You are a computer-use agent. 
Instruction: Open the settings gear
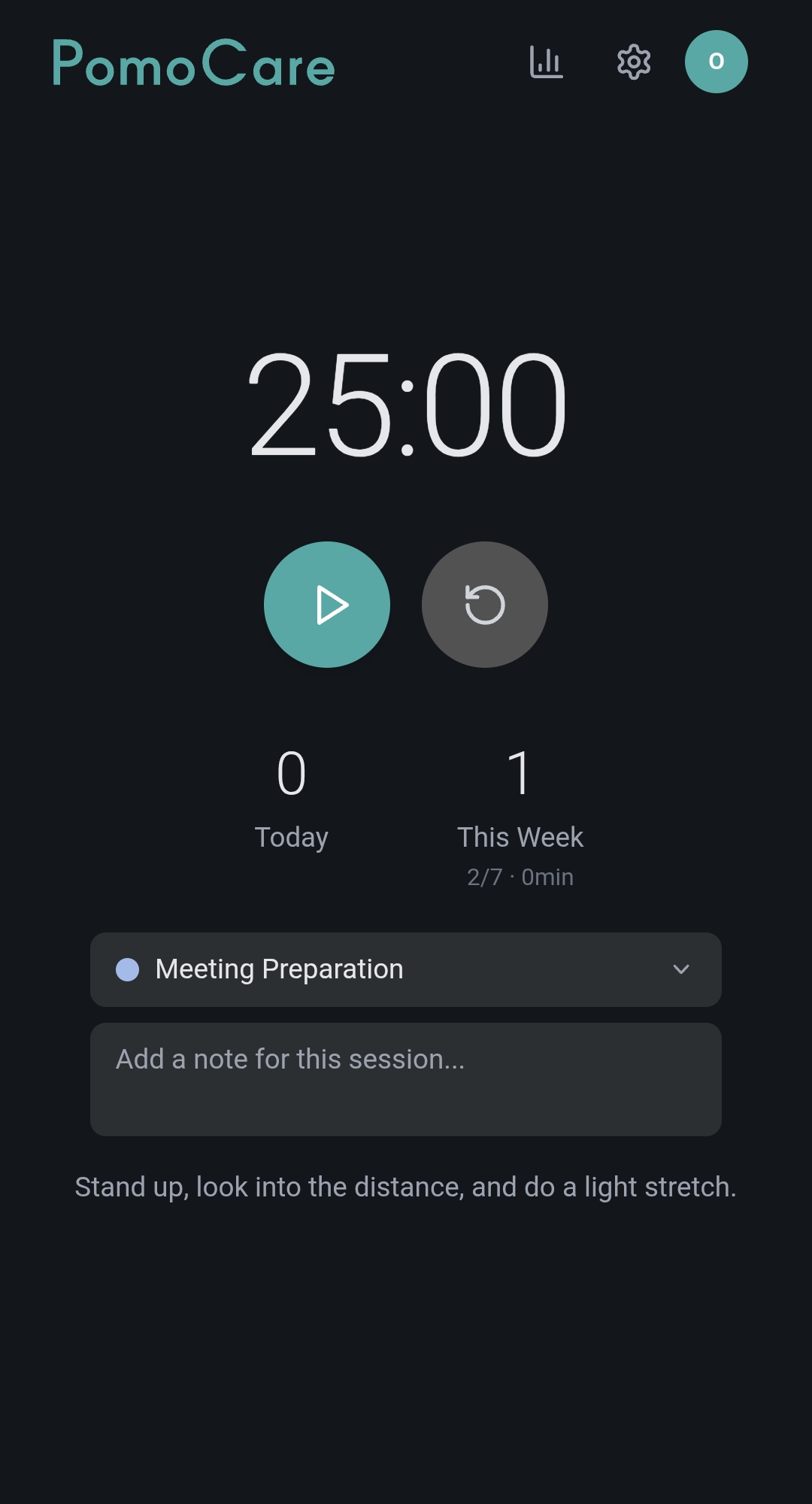(x=634, y=62)
